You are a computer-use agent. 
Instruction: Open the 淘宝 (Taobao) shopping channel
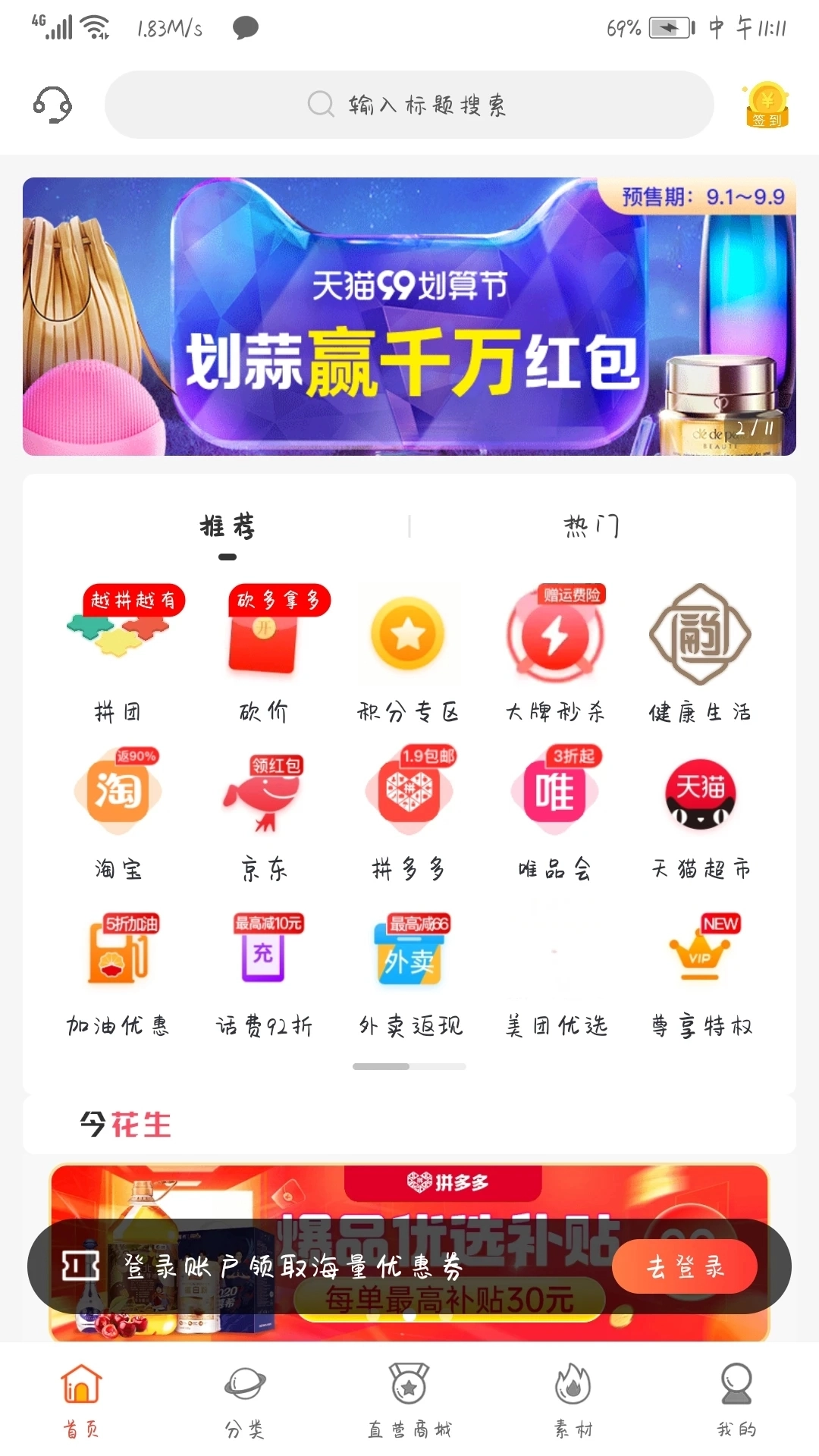(118, 794)
